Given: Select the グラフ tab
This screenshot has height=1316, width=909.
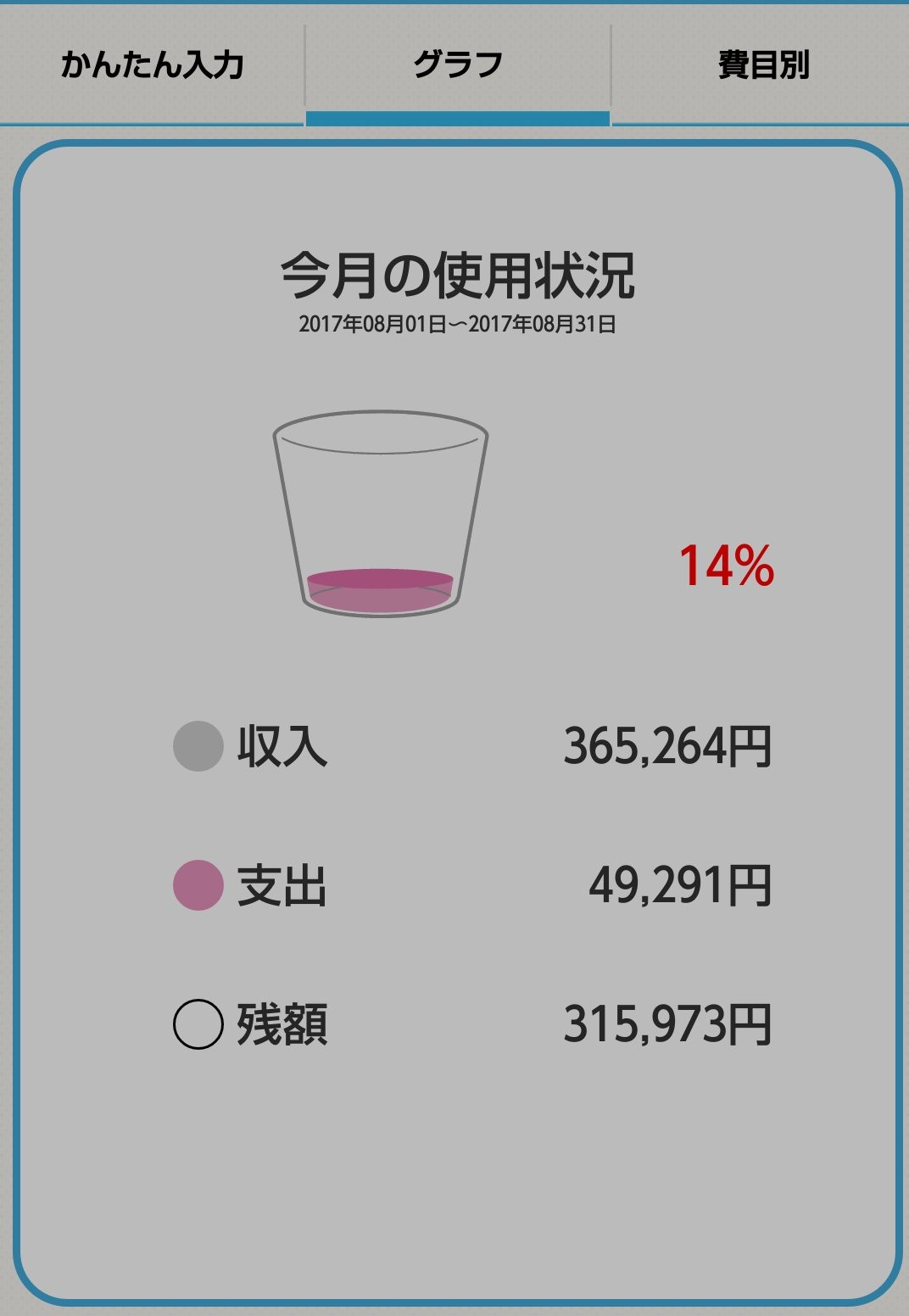Looking at the screenshot, I should coord(458,66).
